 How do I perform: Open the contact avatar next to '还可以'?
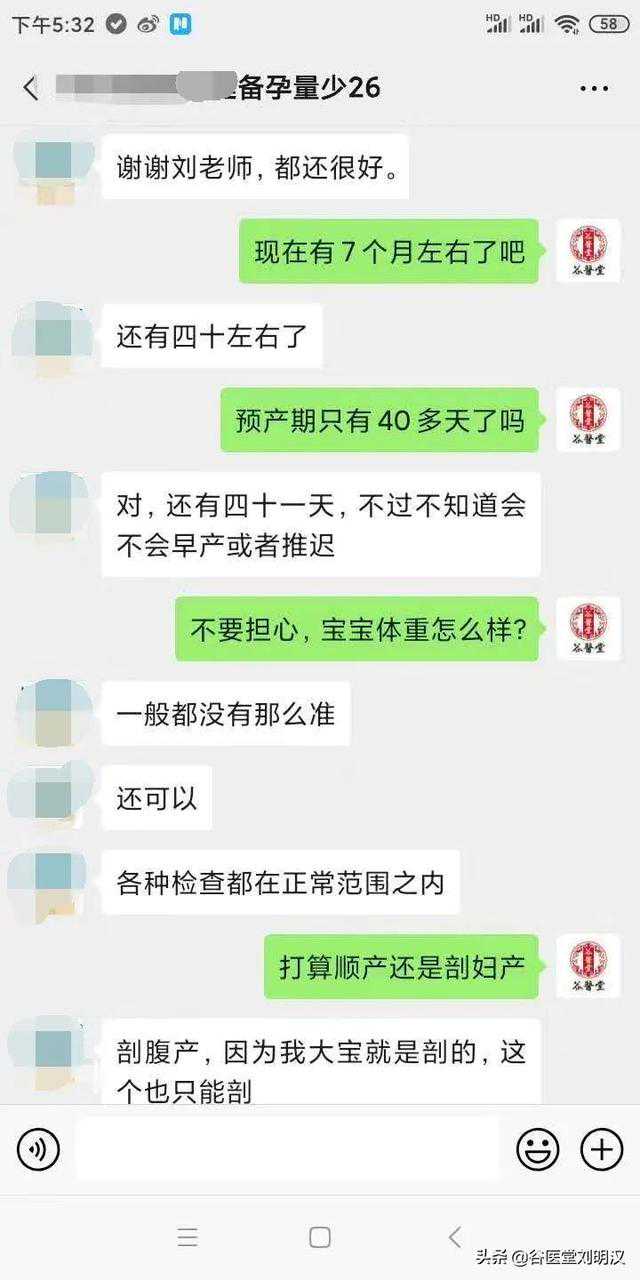[54, 797]
